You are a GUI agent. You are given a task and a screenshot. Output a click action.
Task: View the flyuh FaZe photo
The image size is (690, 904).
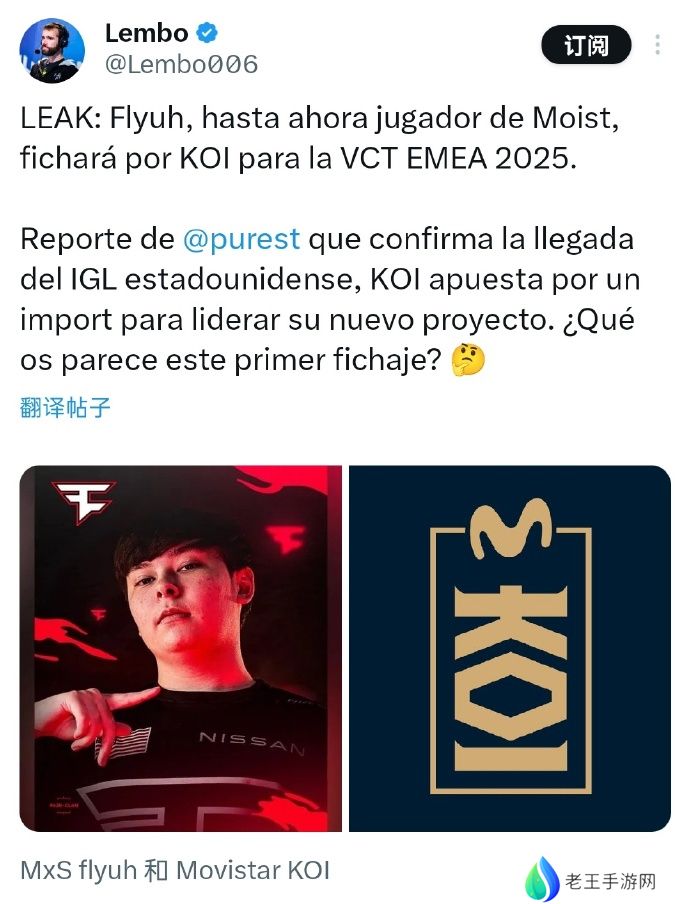coord(181,648)
